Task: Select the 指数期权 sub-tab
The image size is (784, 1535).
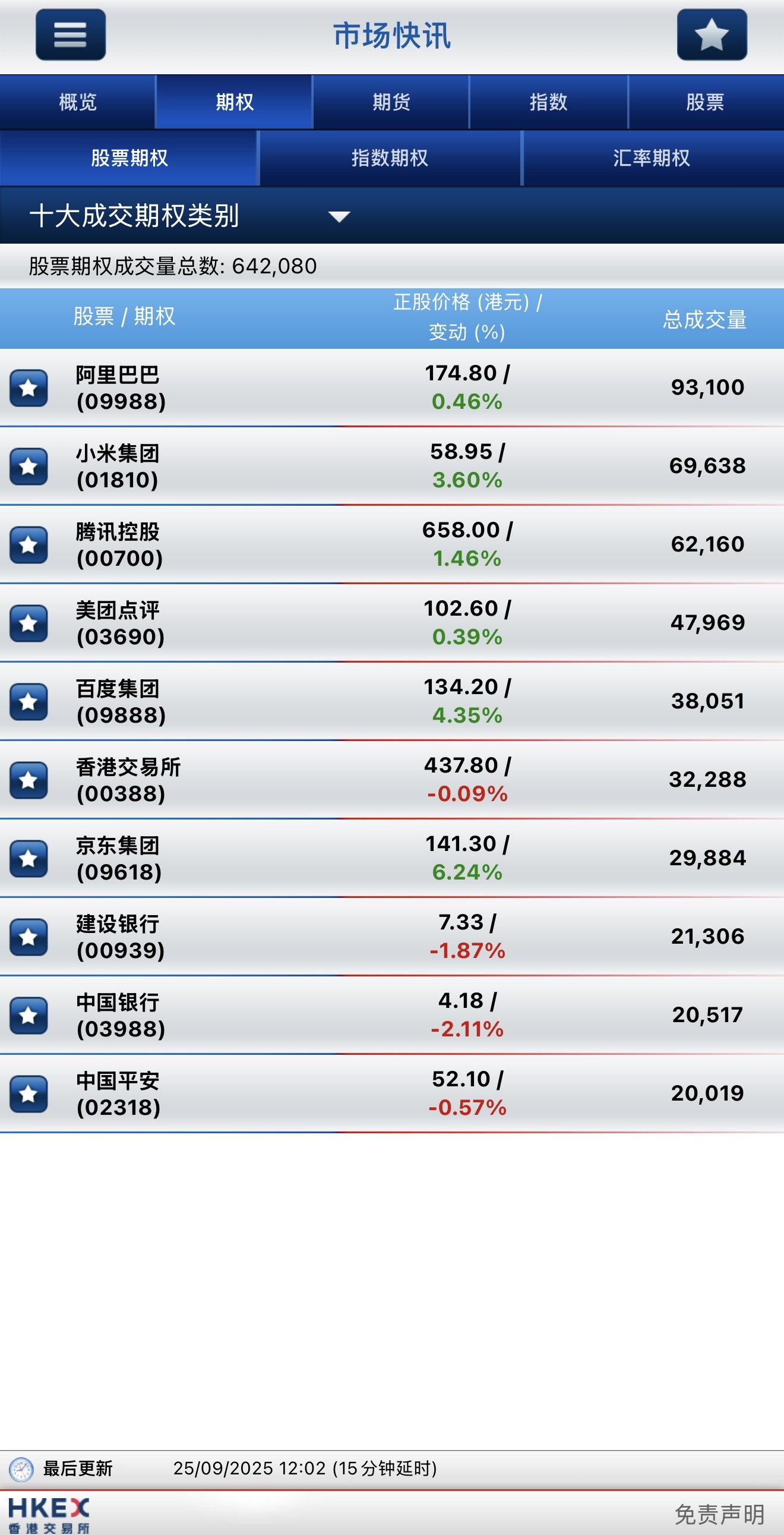Action: coord(390,158)
